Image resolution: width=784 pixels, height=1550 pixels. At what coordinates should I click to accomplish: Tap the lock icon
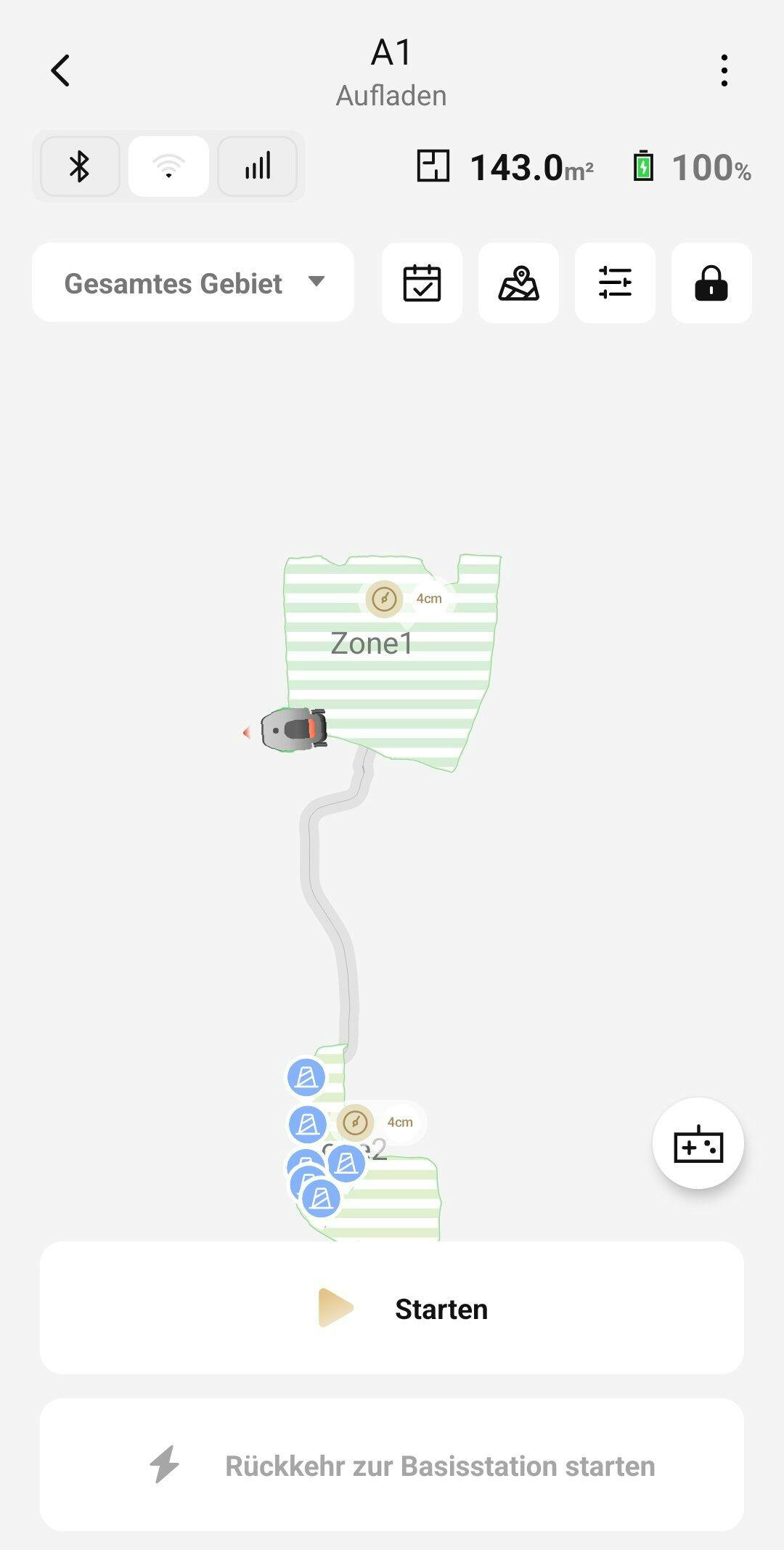711,283
